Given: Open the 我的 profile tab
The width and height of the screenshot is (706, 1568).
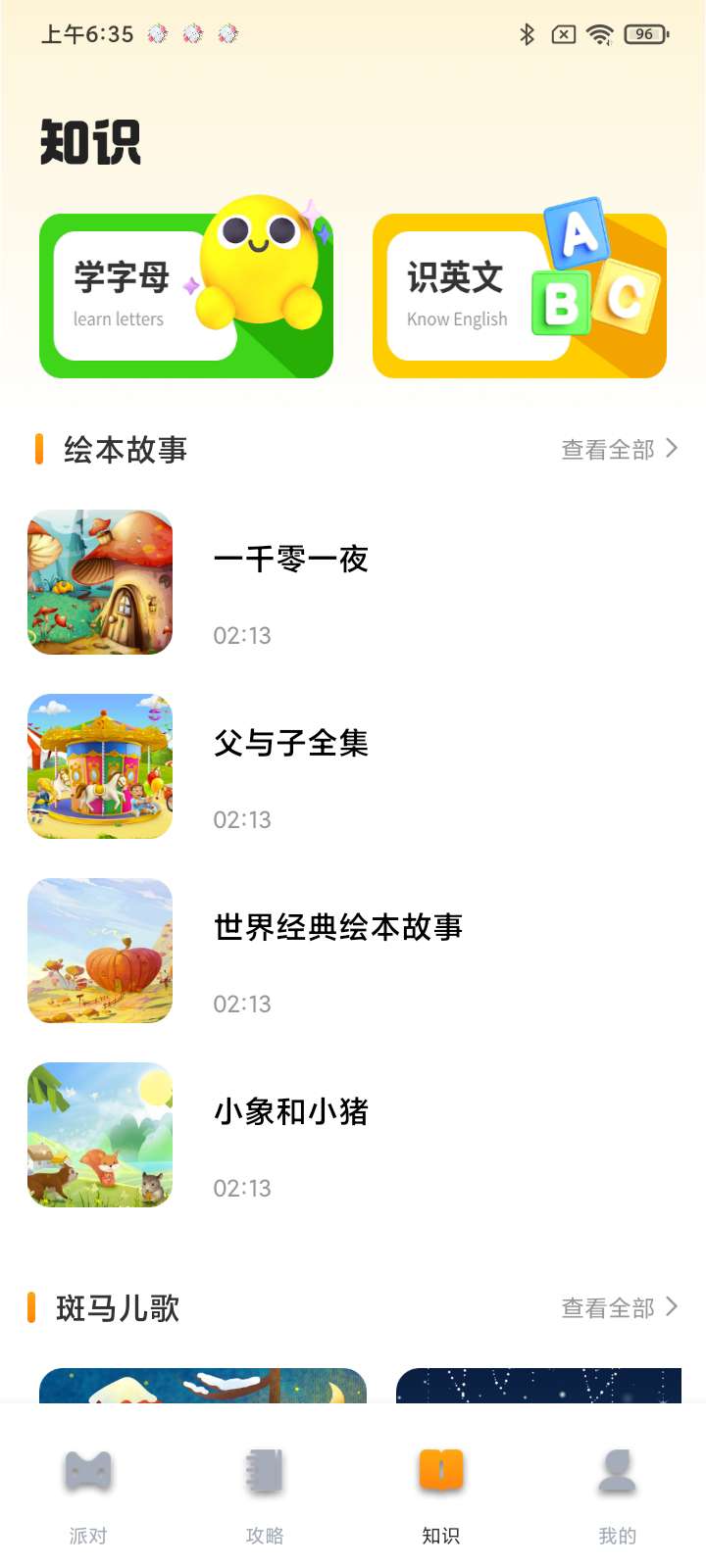Looking at the screenshot, I should point(618,1490).
